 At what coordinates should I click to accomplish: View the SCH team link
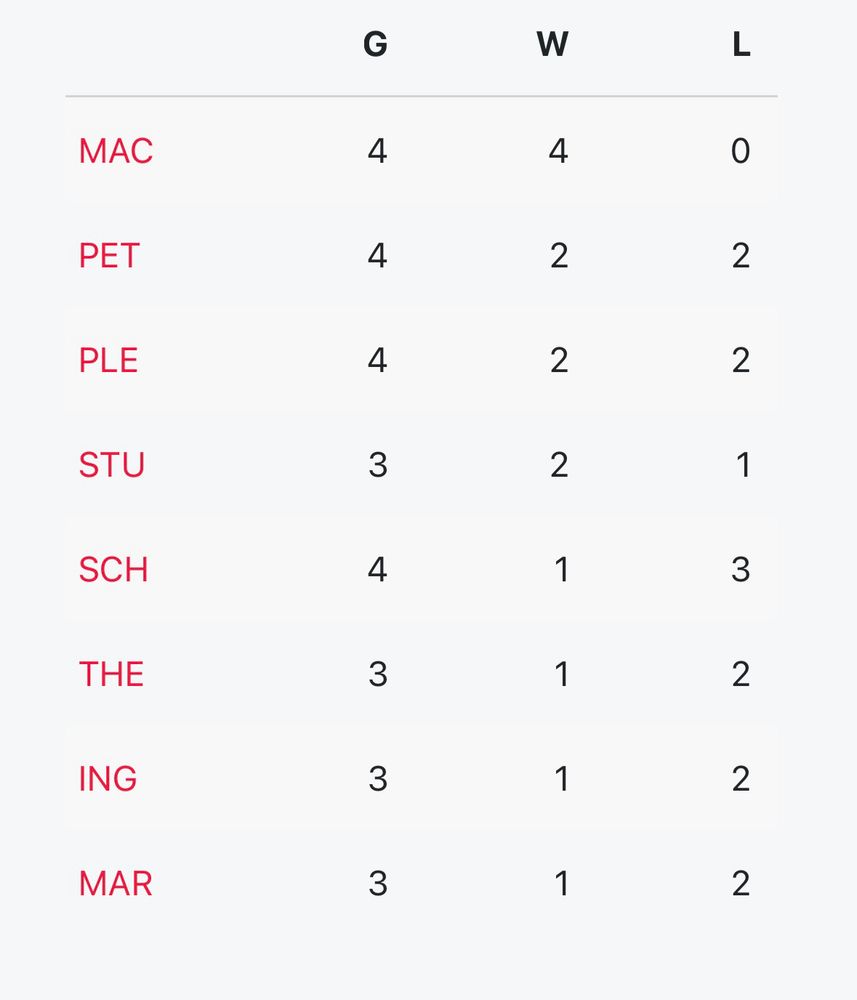[x=113, y=570]
